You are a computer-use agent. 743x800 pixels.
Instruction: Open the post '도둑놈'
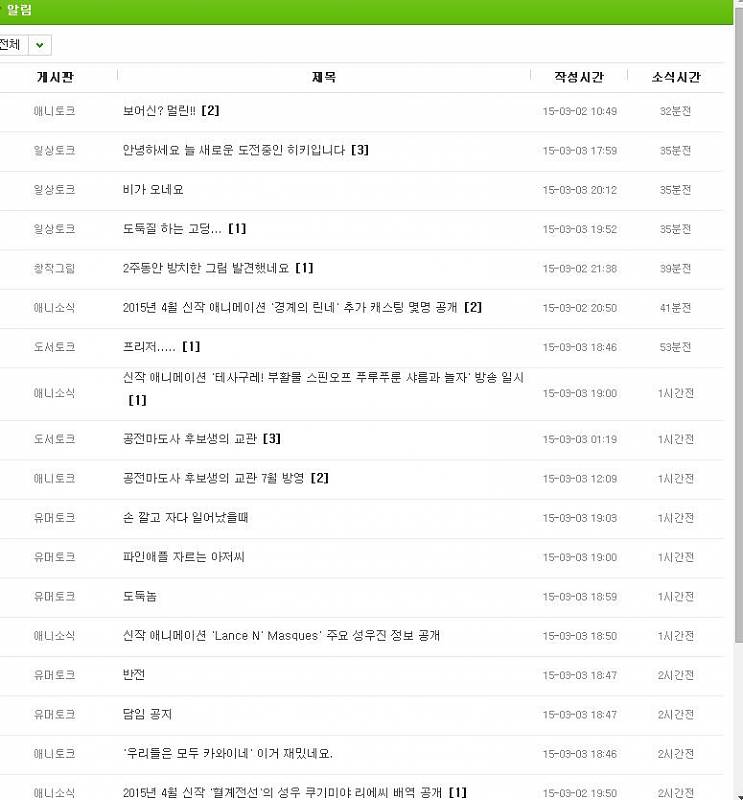pos(140,596)
